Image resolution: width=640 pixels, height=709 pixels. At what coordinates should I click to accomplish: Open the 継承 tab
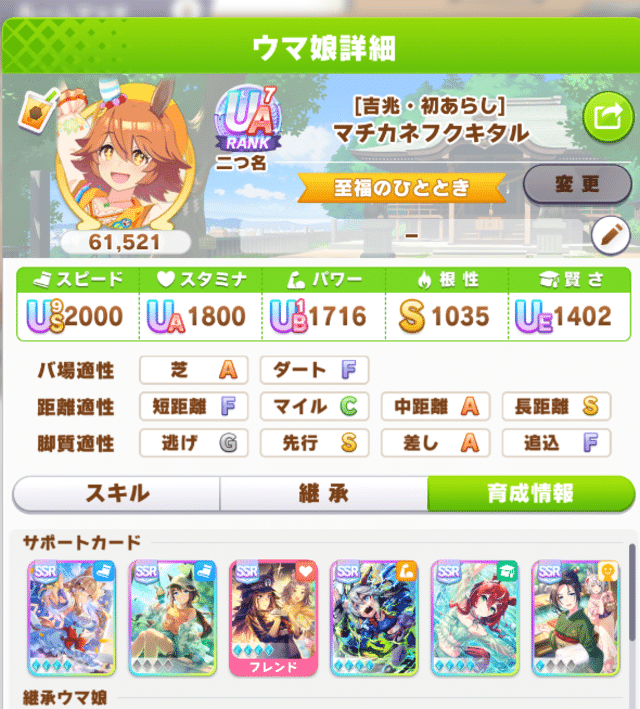(x=323, y=493)
